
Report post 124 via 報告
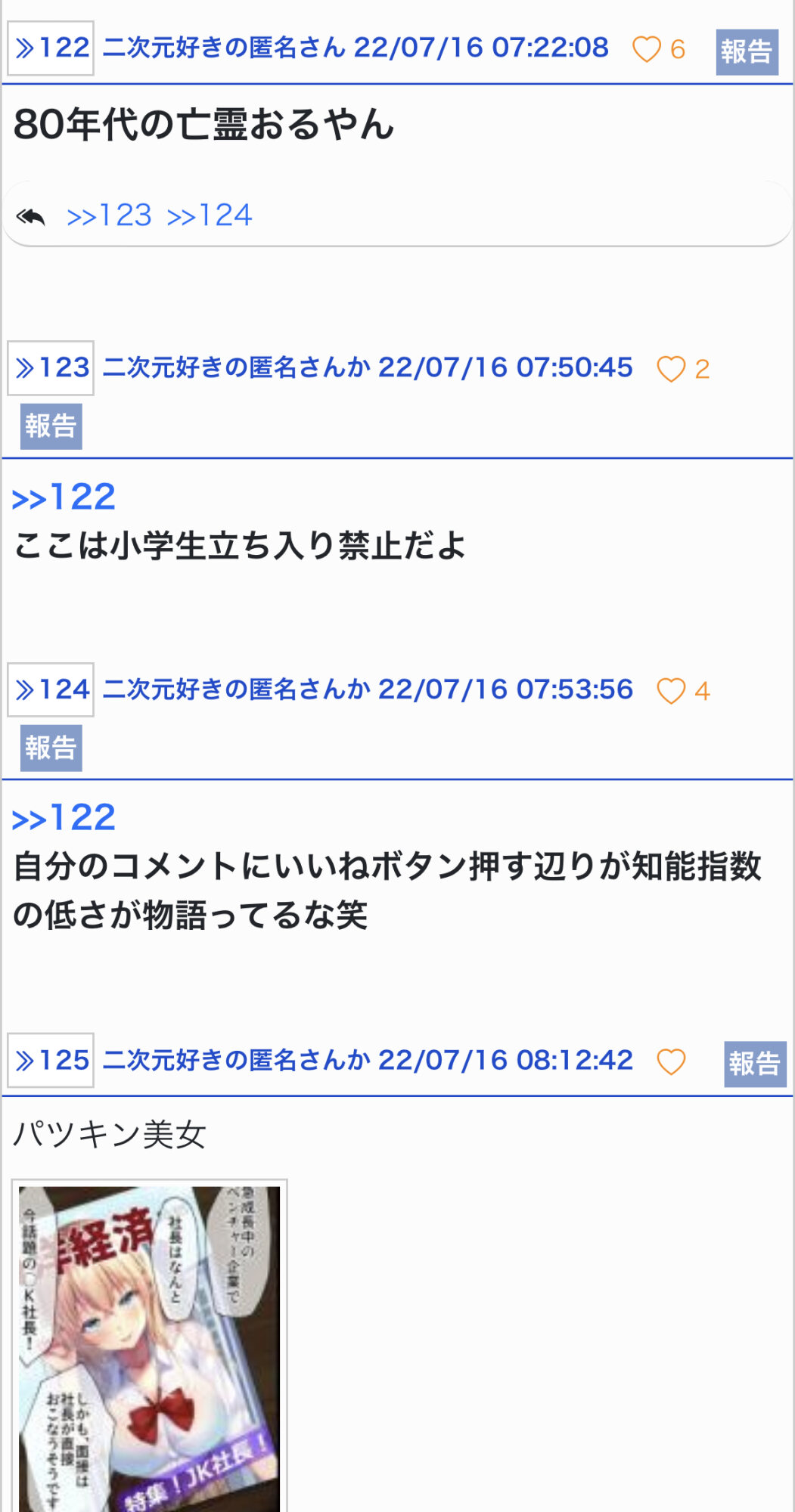point(51,748)
